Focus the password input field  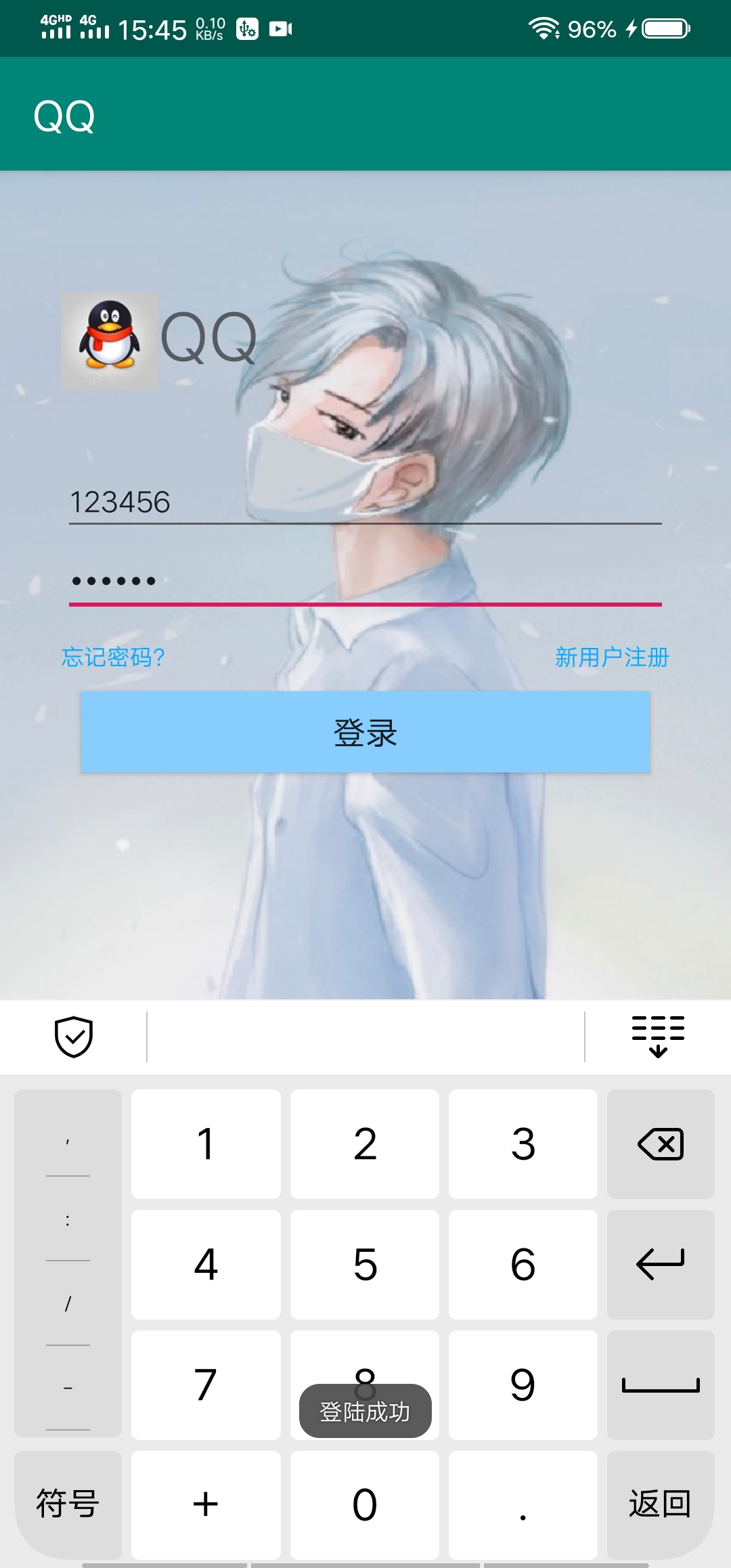click(x=365, y=581)
